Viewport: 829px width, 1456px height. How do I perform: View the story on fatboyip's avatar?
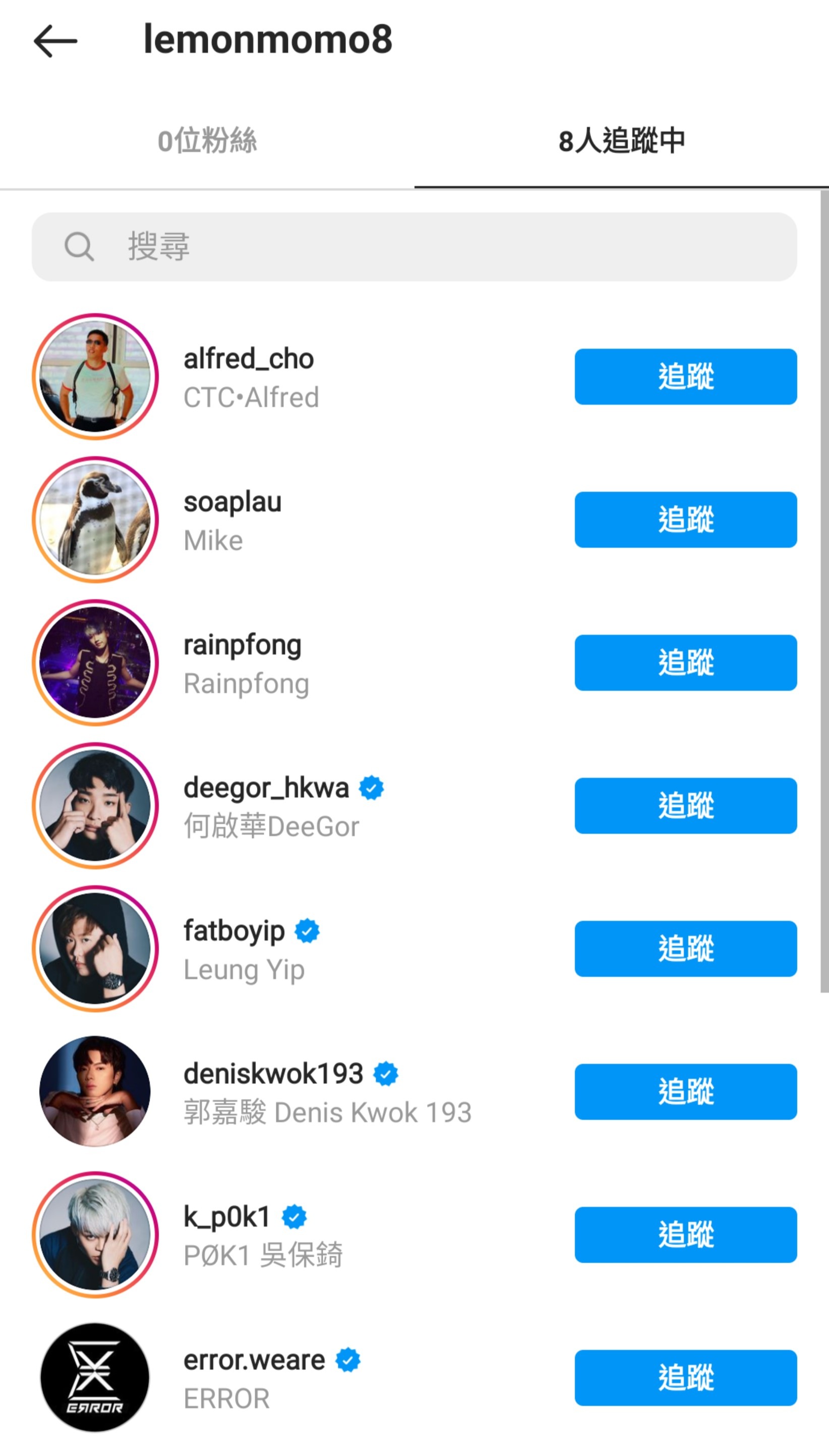click(x=95, y=948)
